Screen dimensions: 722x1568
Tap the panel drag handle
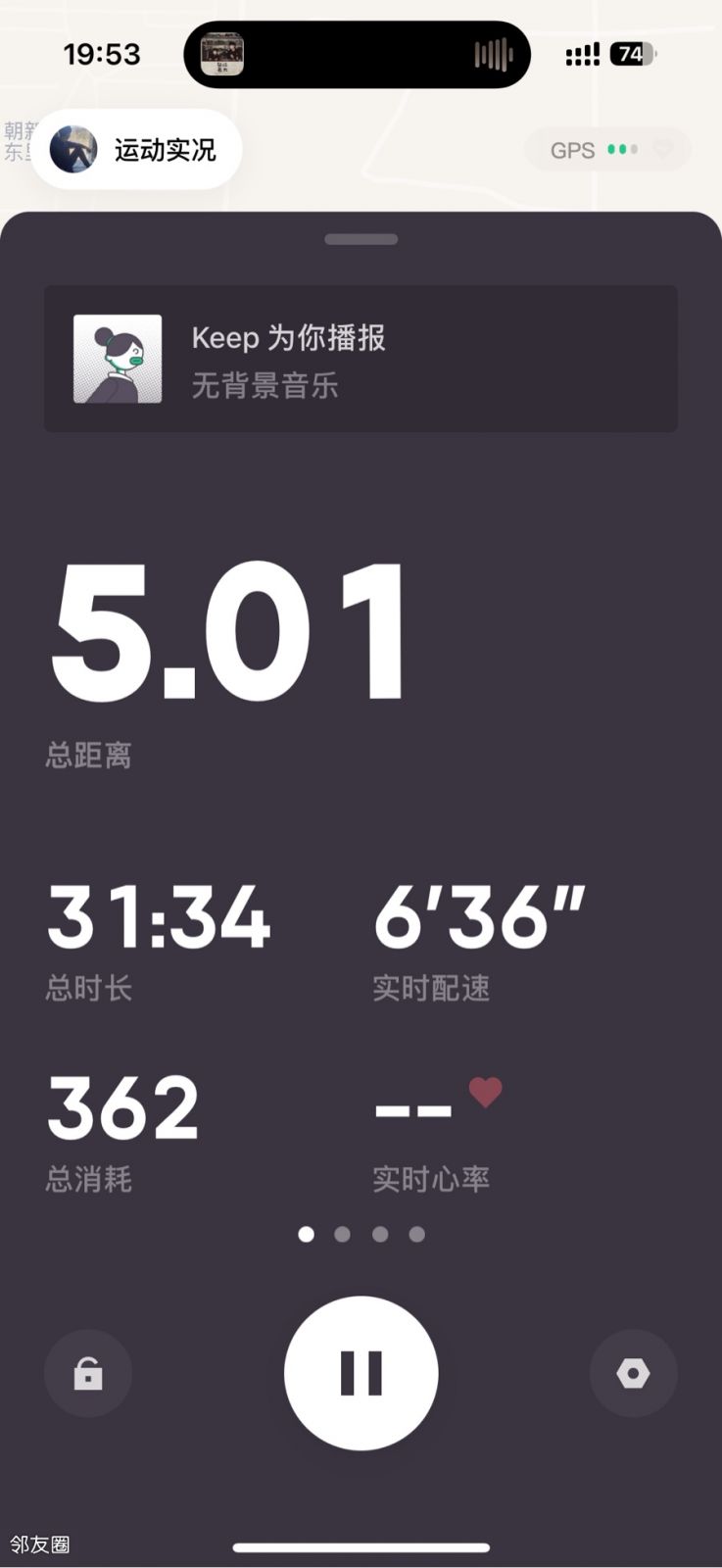(361, 239)
